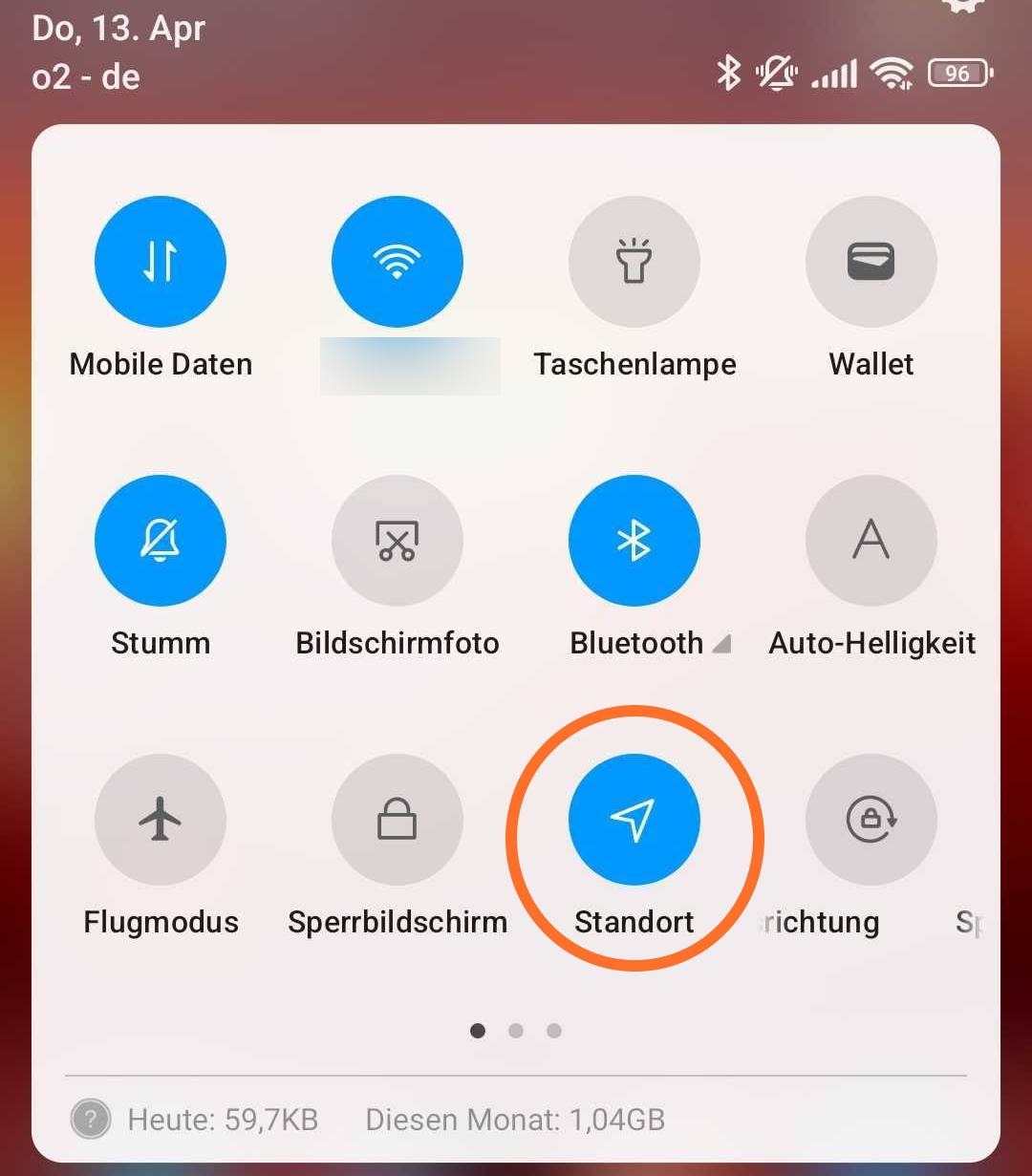Disable the Wi-Fi tile
Viewport: 1032px width, 1176px height.
coord(398,262)
